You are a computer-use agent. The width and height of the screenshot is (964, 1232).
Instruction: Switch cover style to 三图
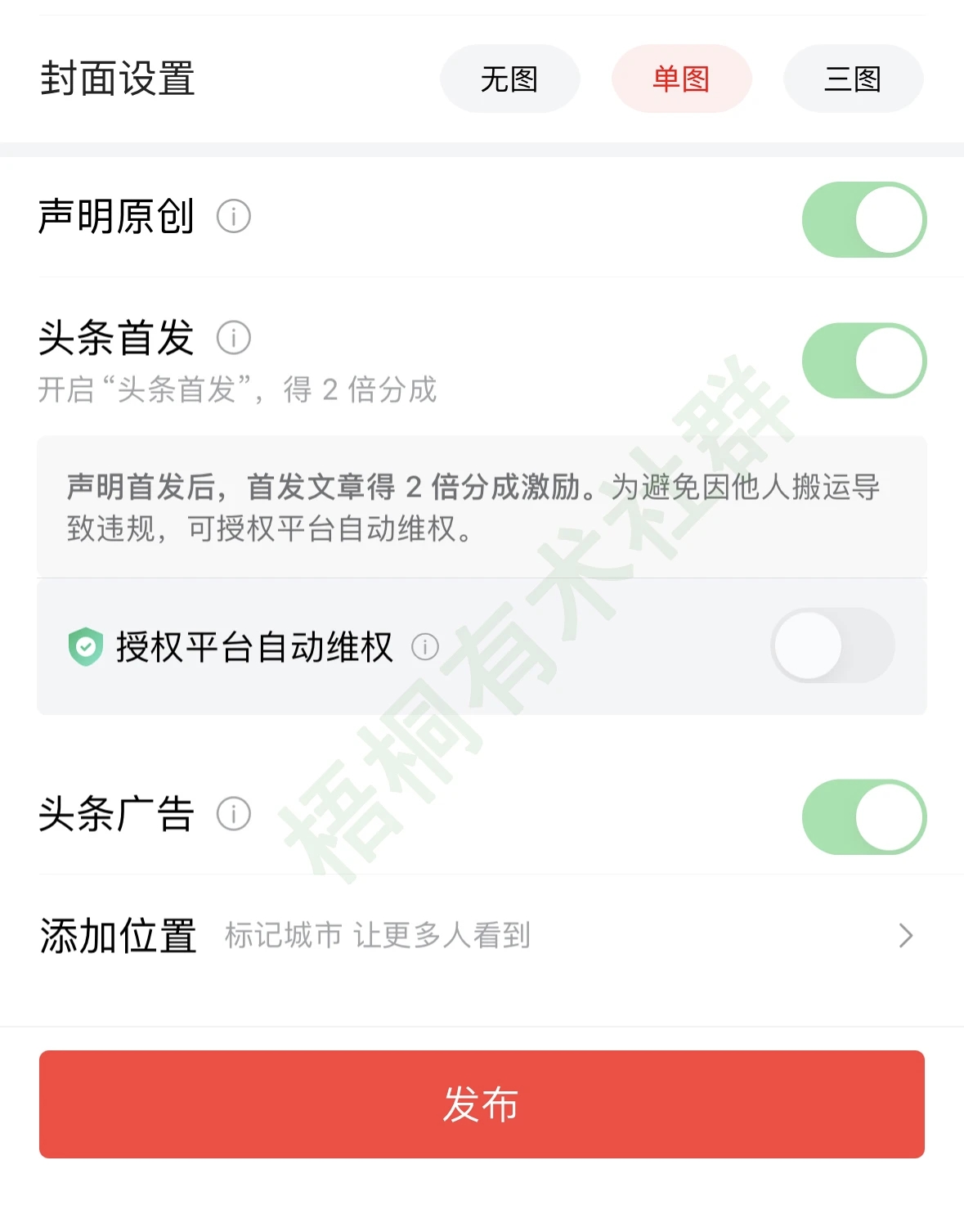click(853, 78)
